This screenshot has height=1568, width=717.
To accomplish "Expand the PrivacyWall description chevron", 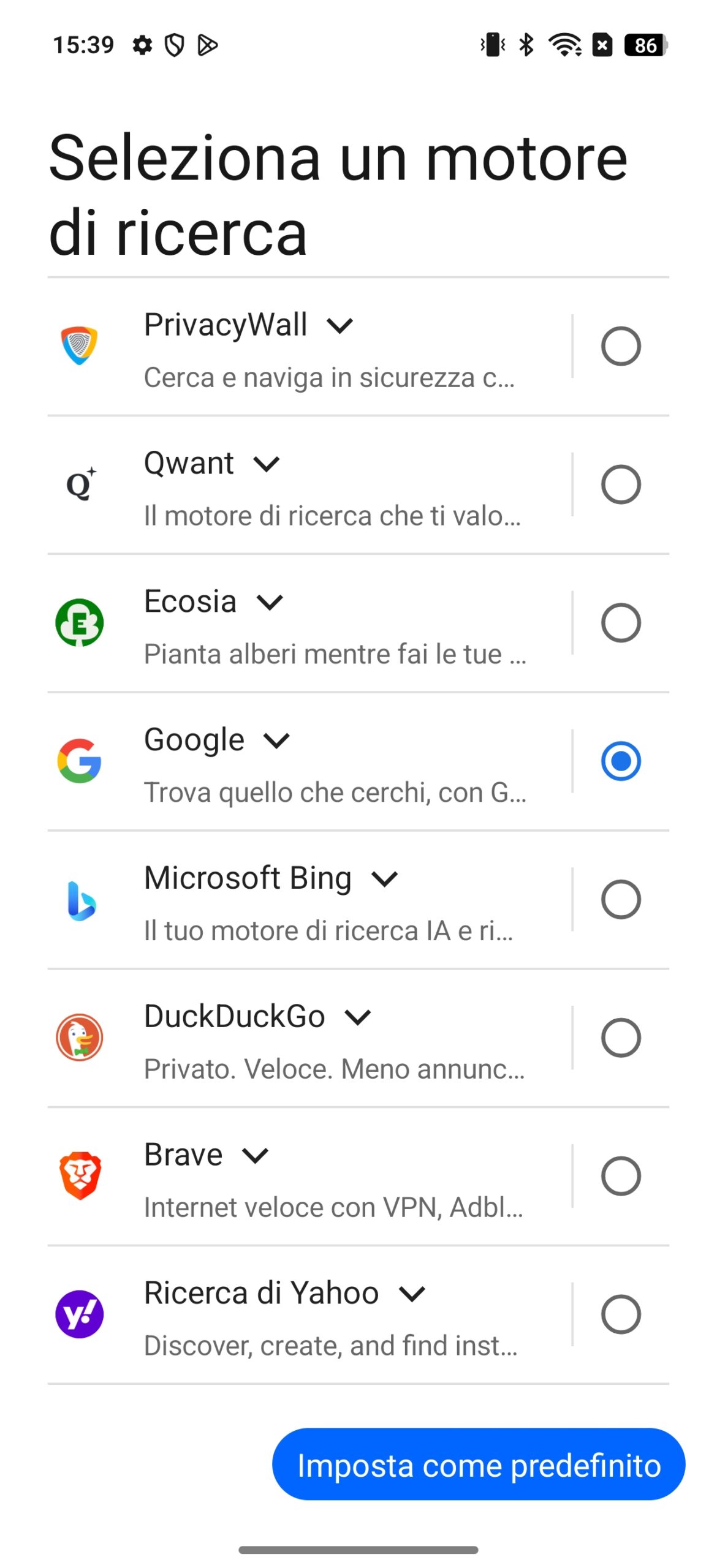I will click(x=340, y=326).
